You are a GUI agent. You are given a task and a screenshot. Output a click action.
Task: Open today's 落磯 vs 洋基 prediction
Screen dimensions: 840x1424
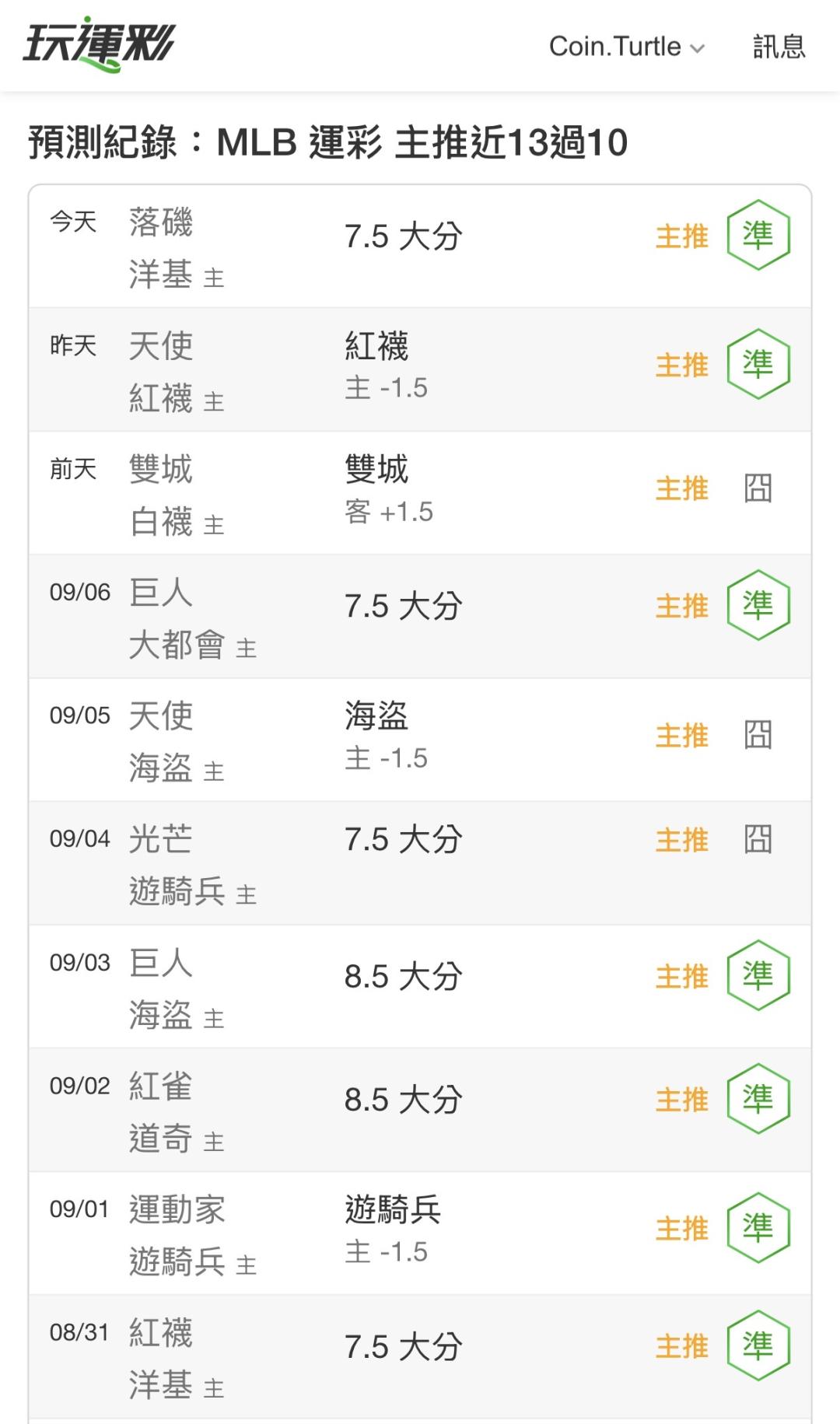420,247
